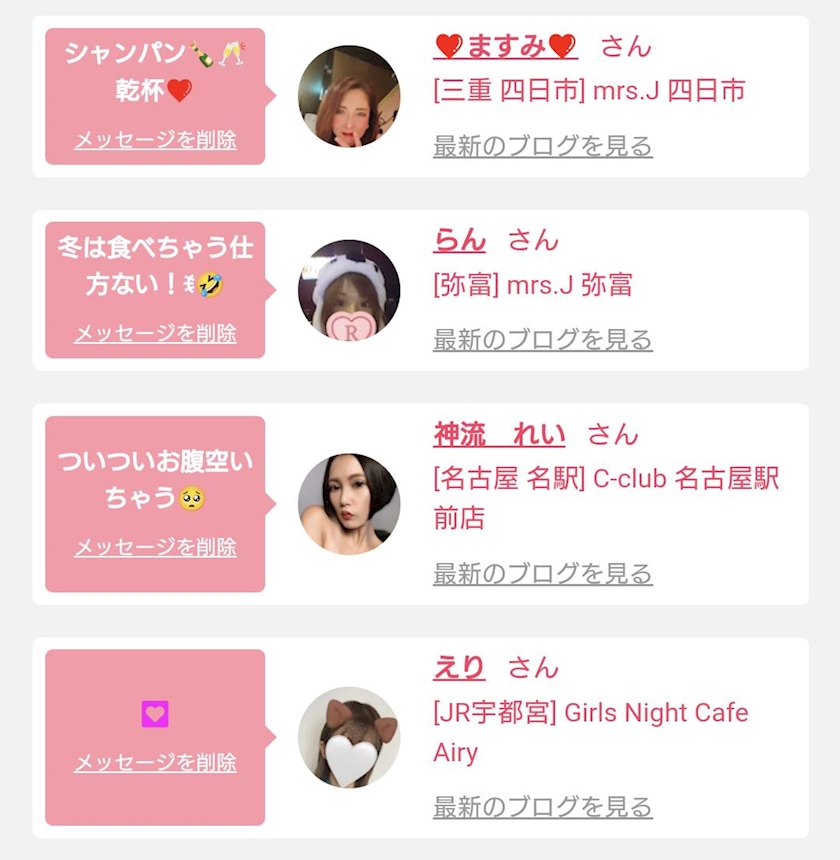The image size is (840, 860).
Task: Delete the message sent to えり
Action: (x=155, y=763)
